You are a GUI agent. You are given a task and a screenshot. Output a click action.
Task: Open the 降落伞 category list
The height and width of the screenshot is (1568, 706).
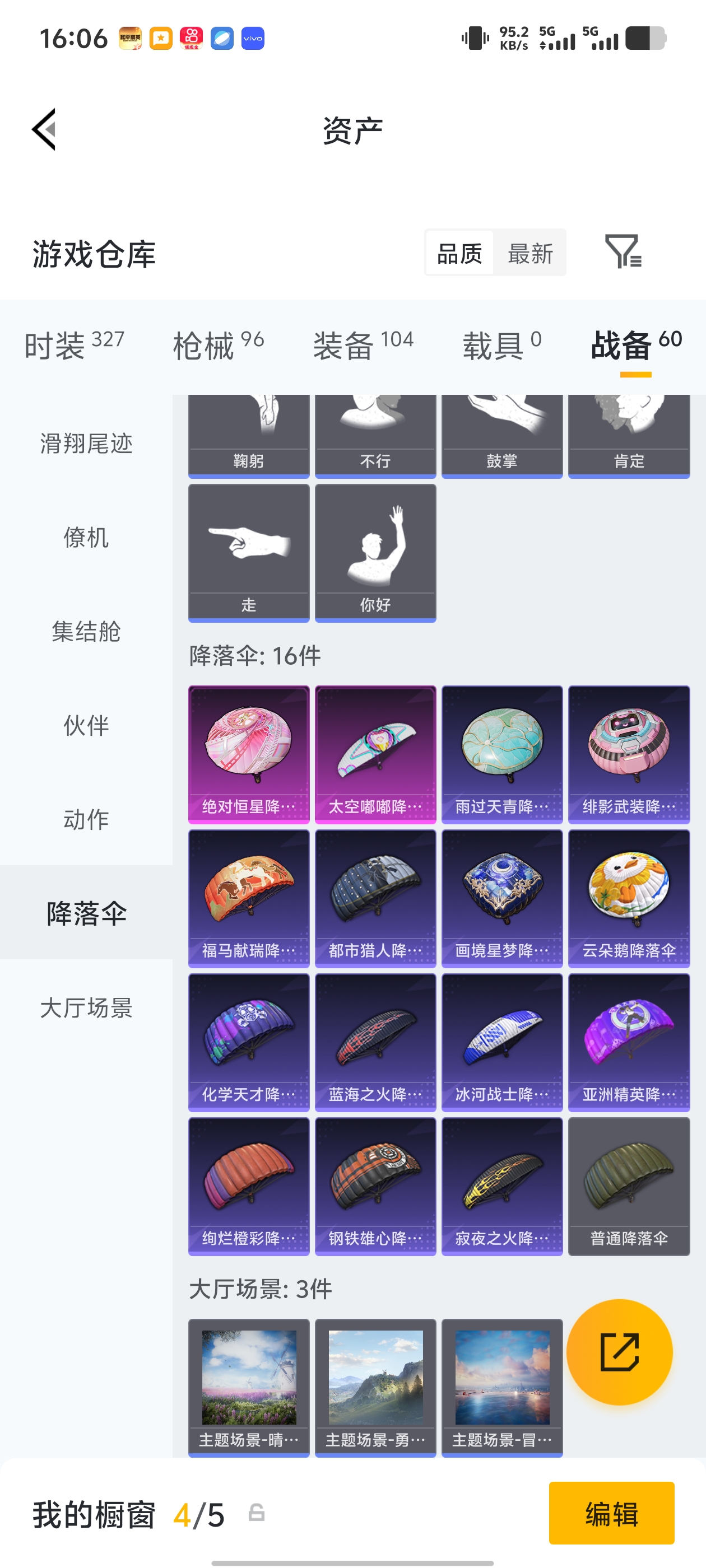[86, 913]
